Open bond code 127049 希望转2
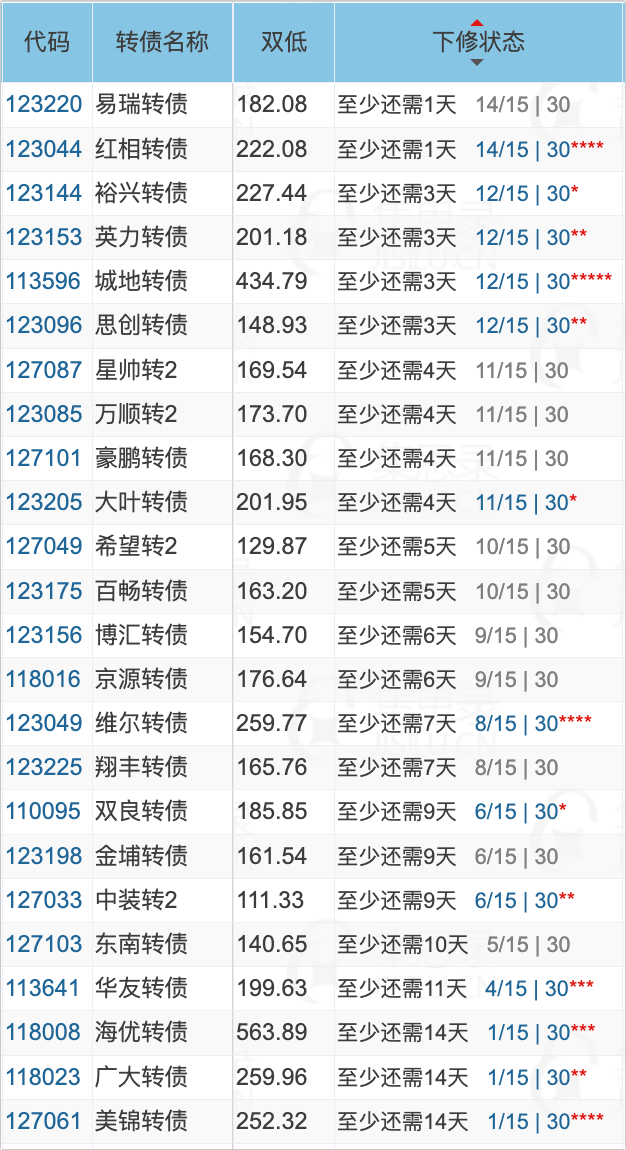Image resolution: width=626 pixels, height=1150 pixels. (43, 546)
